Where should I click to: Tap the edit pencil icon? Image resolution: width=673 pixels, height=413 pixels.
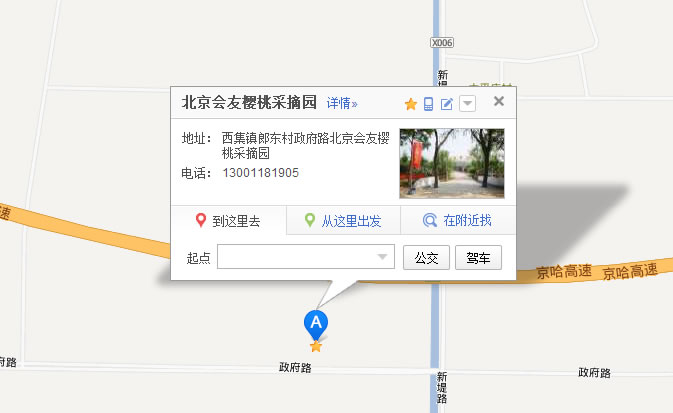(x=447, y=104)
